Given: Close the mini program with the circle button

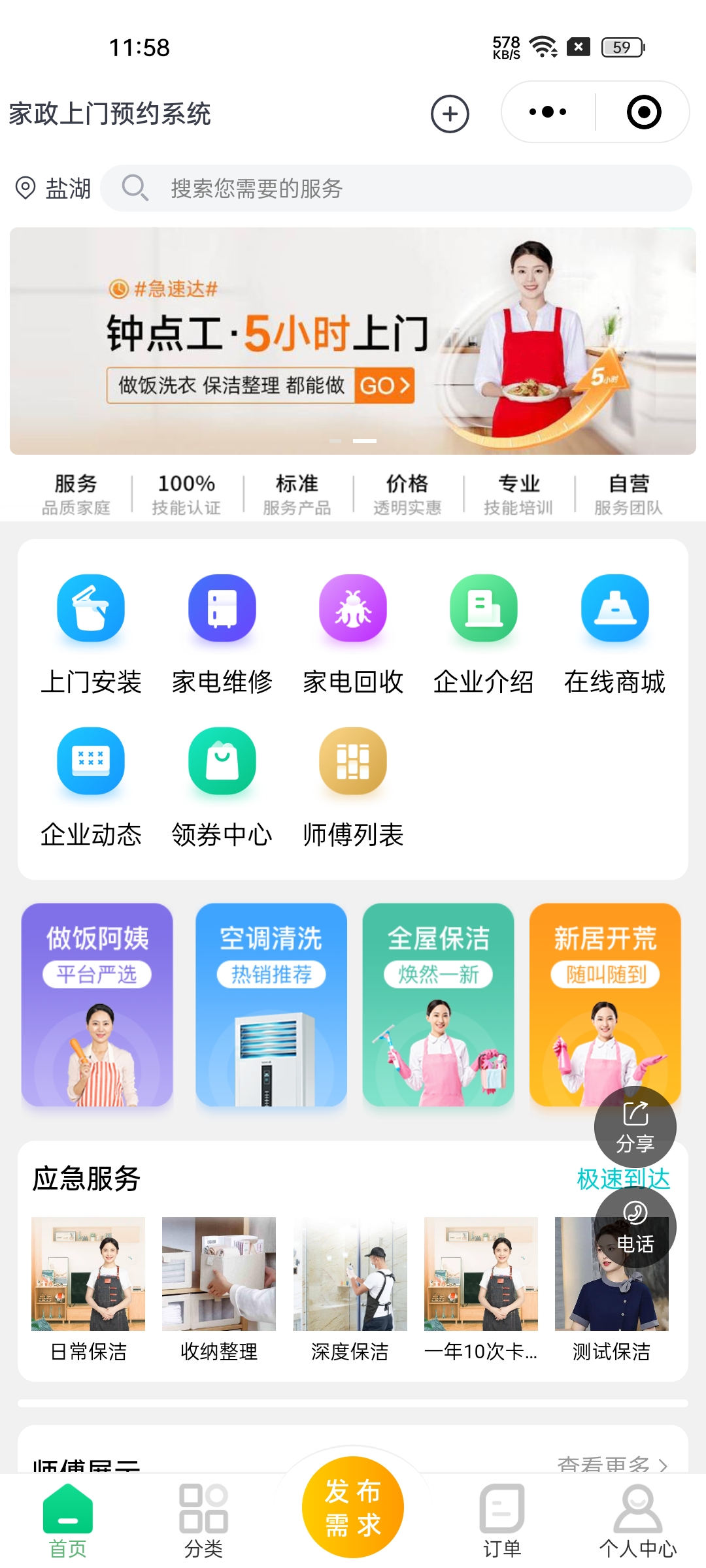Looking at the screenshot, I should [644, 112].
